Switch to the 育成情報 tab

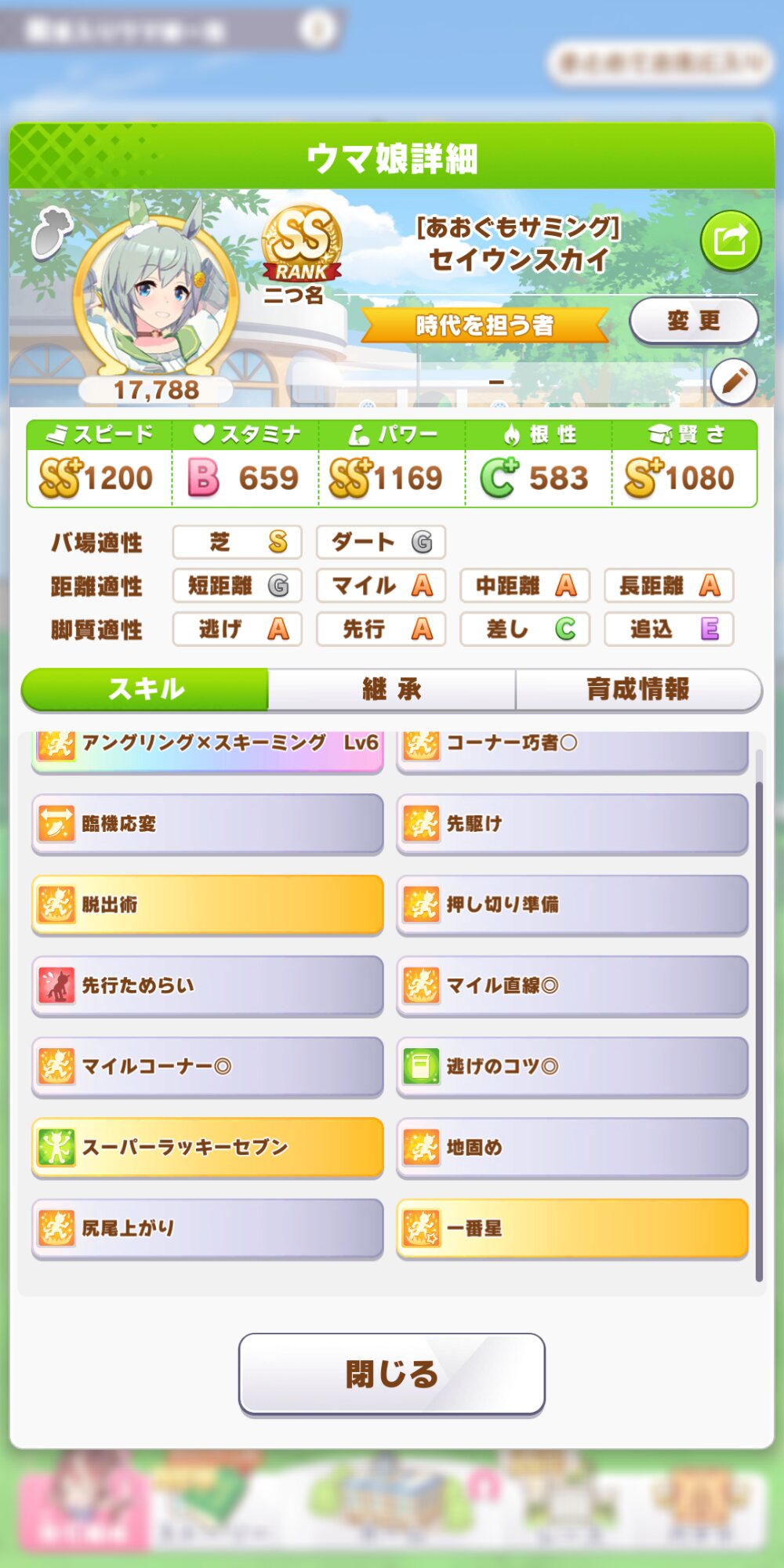(x=638, y=689)
